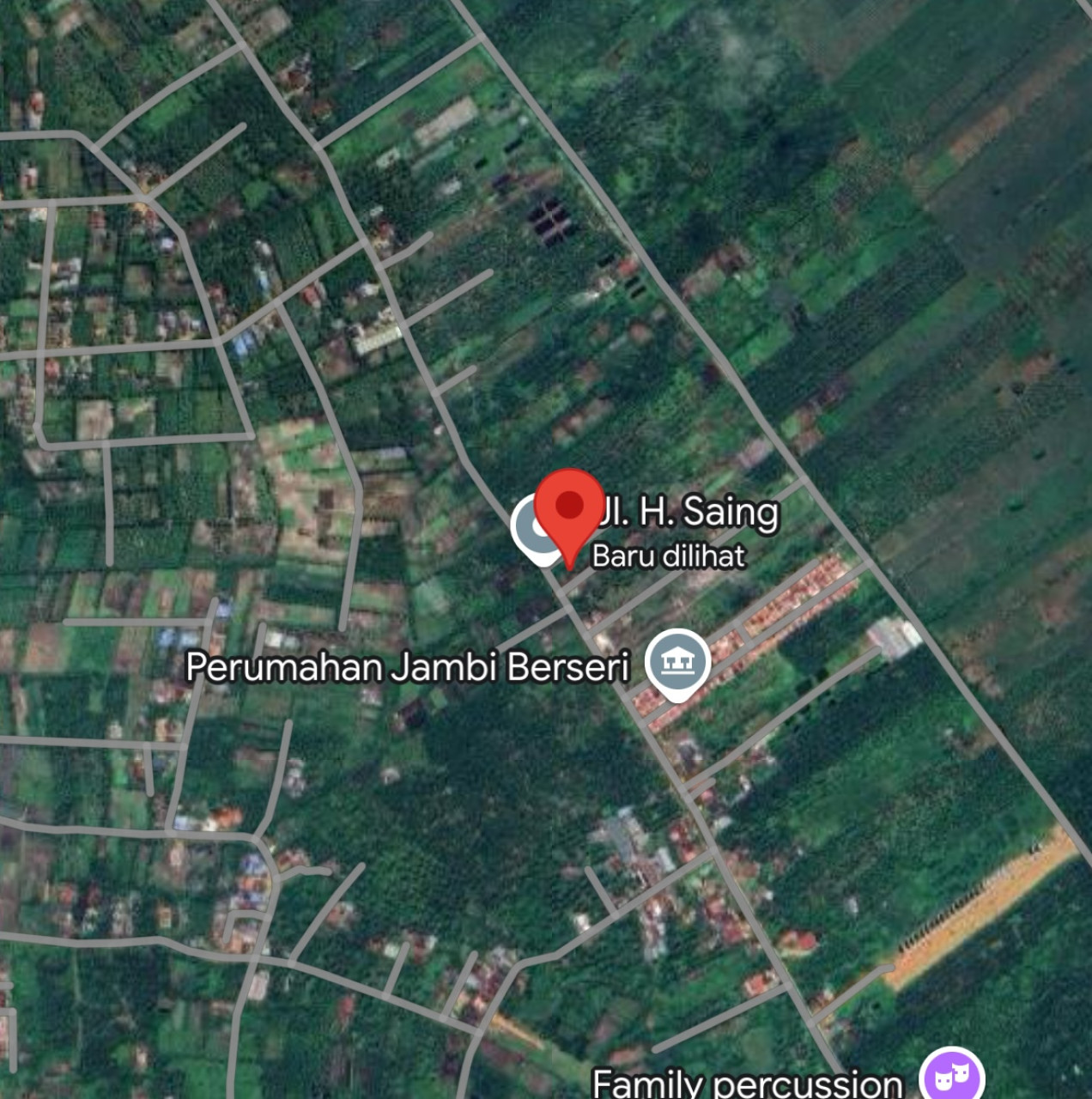
Task: Open the Family percussion place marker
Action: point(951,1075)
